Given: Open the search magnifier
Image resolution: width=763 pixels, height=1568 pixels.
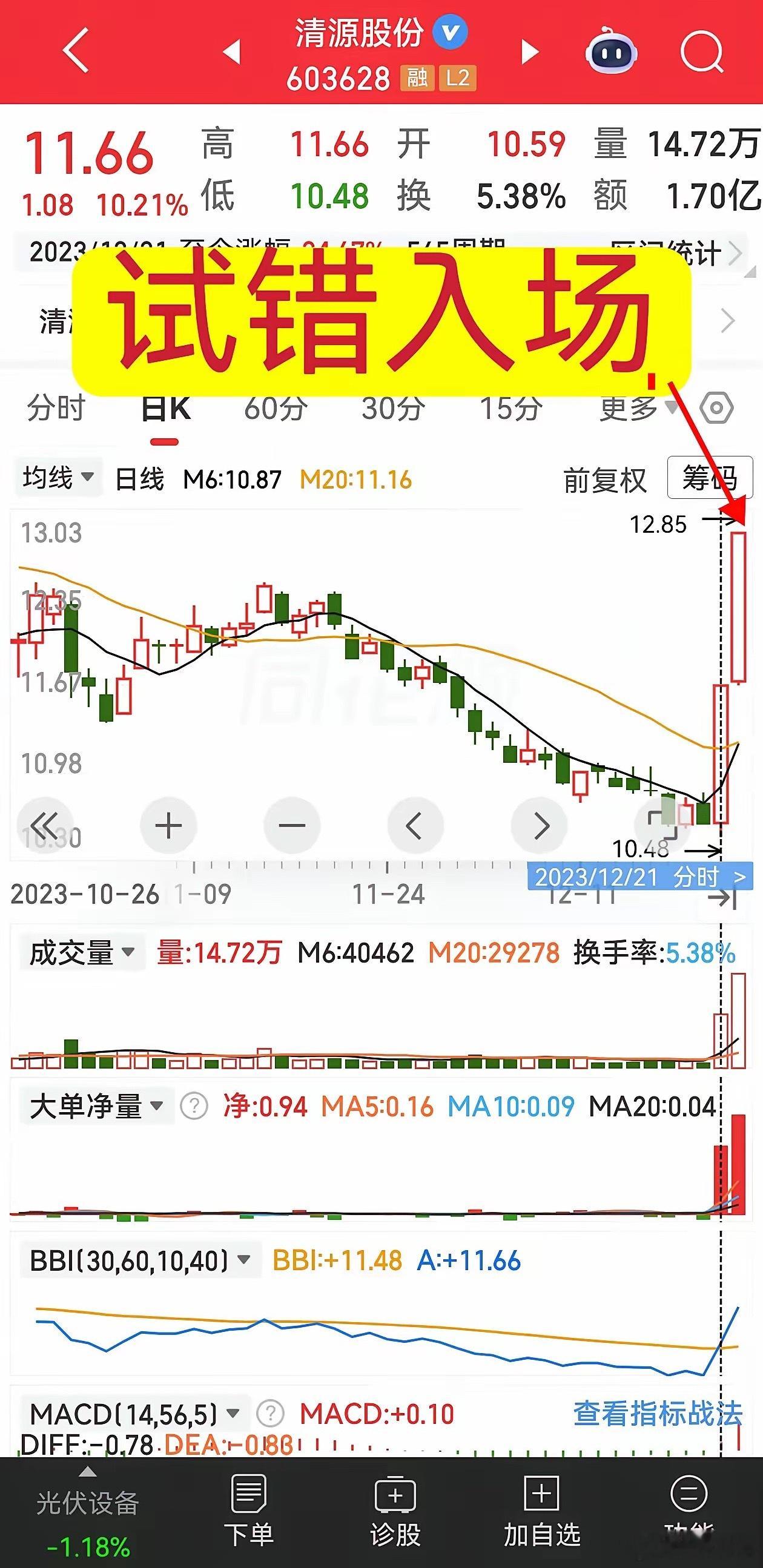Looking at the screenshot, I should pyautogui.click(x=701, y=51).
